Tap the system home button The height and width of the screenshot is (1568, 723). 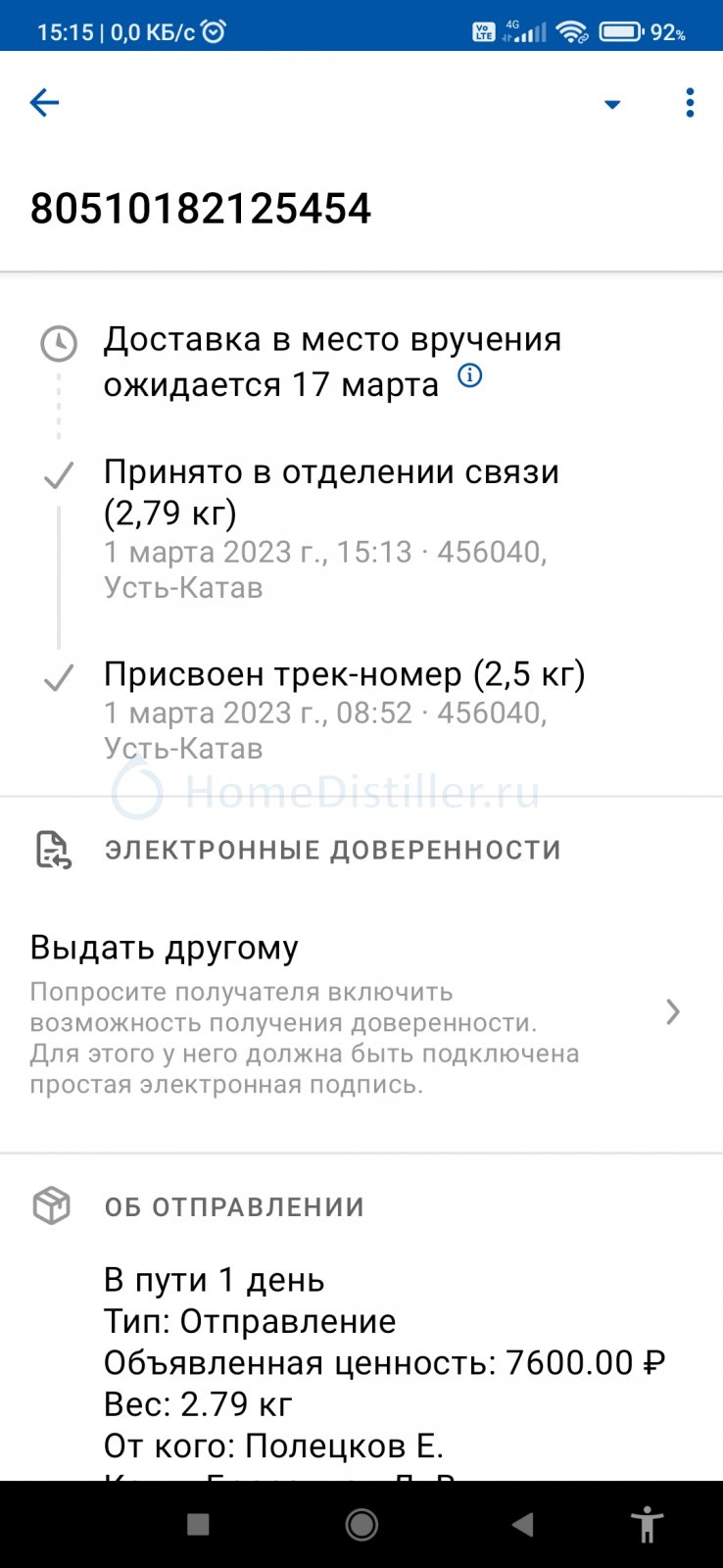click(361, 1524)
